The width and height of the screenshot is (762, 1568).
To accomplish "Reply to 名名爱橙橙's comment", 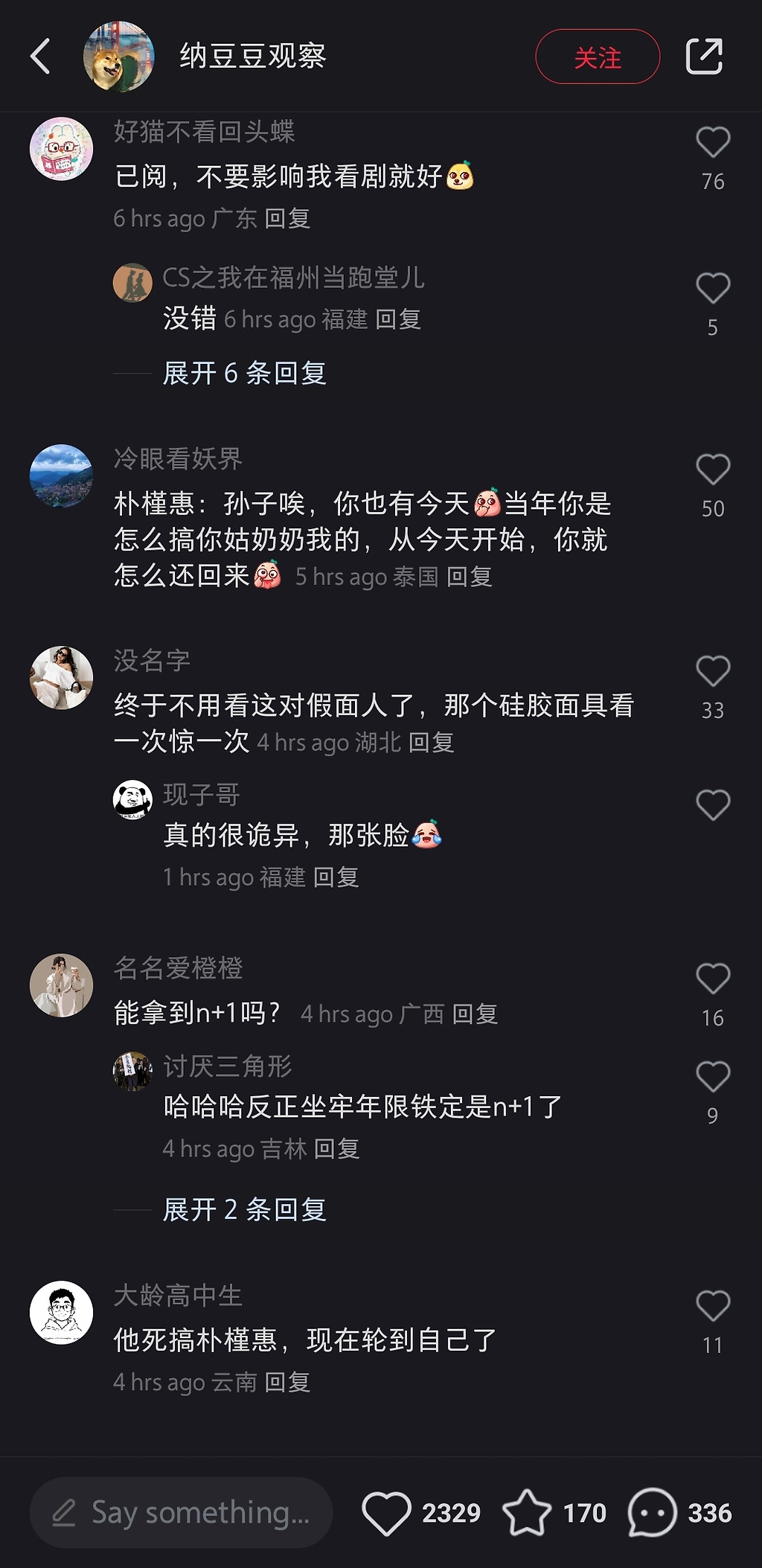I will pyautogui.click(x=475, y=1014).
